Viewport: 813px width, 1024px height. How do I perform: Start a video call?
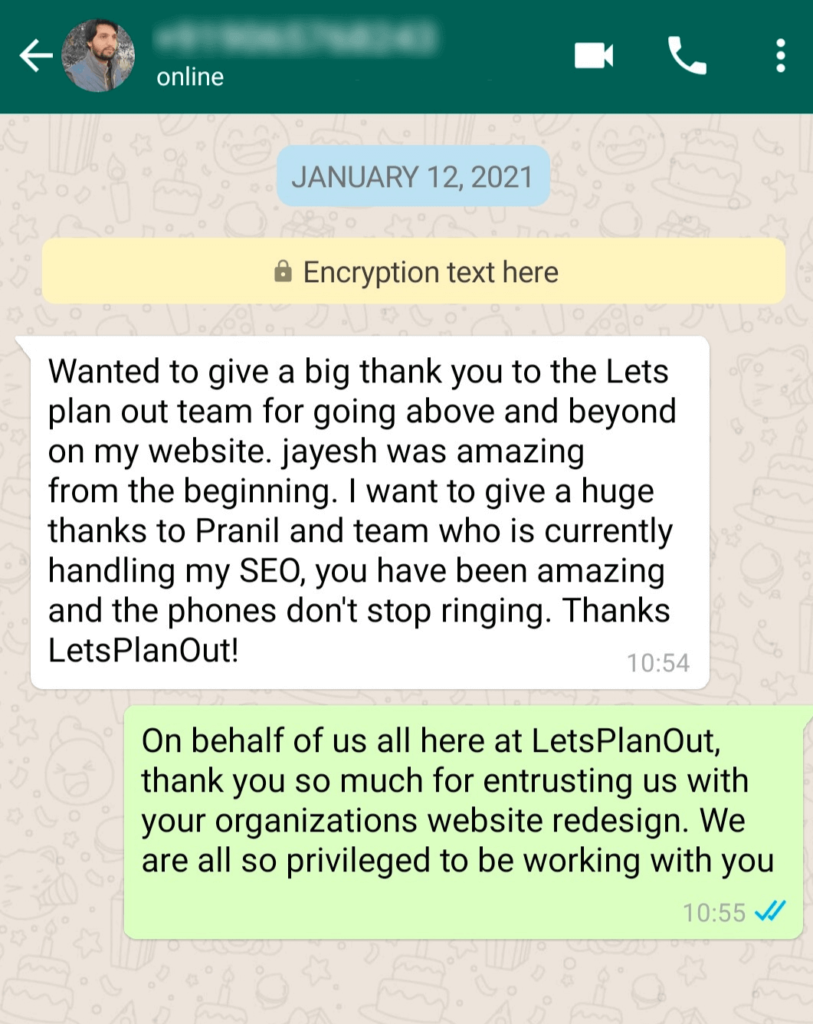[593, 57]
